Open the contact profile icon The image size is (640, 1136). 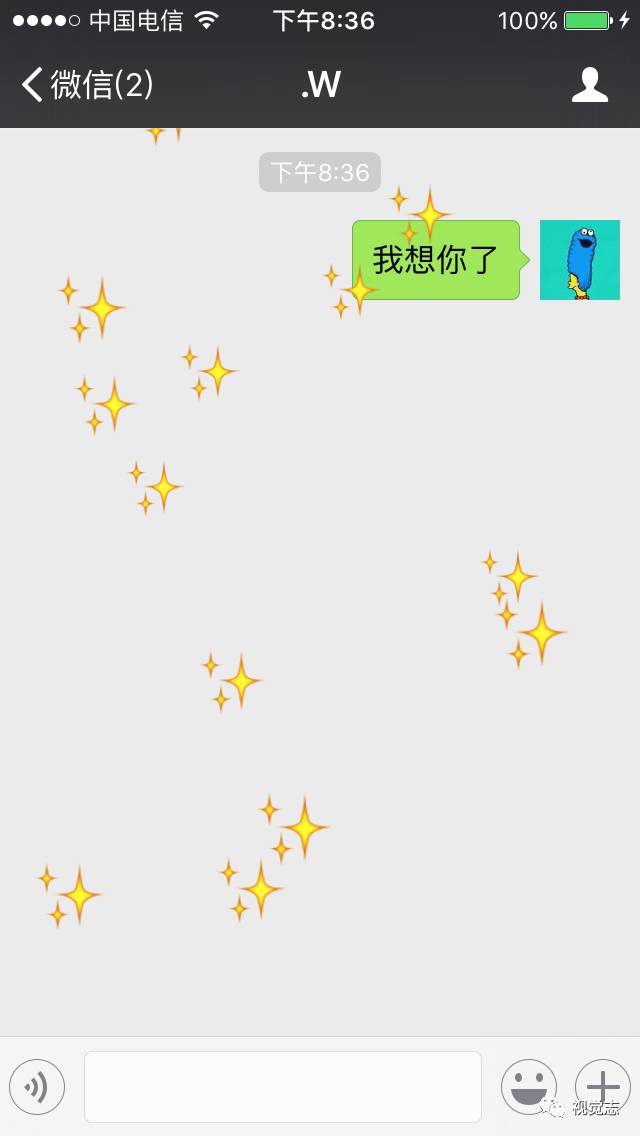[589, 85]
